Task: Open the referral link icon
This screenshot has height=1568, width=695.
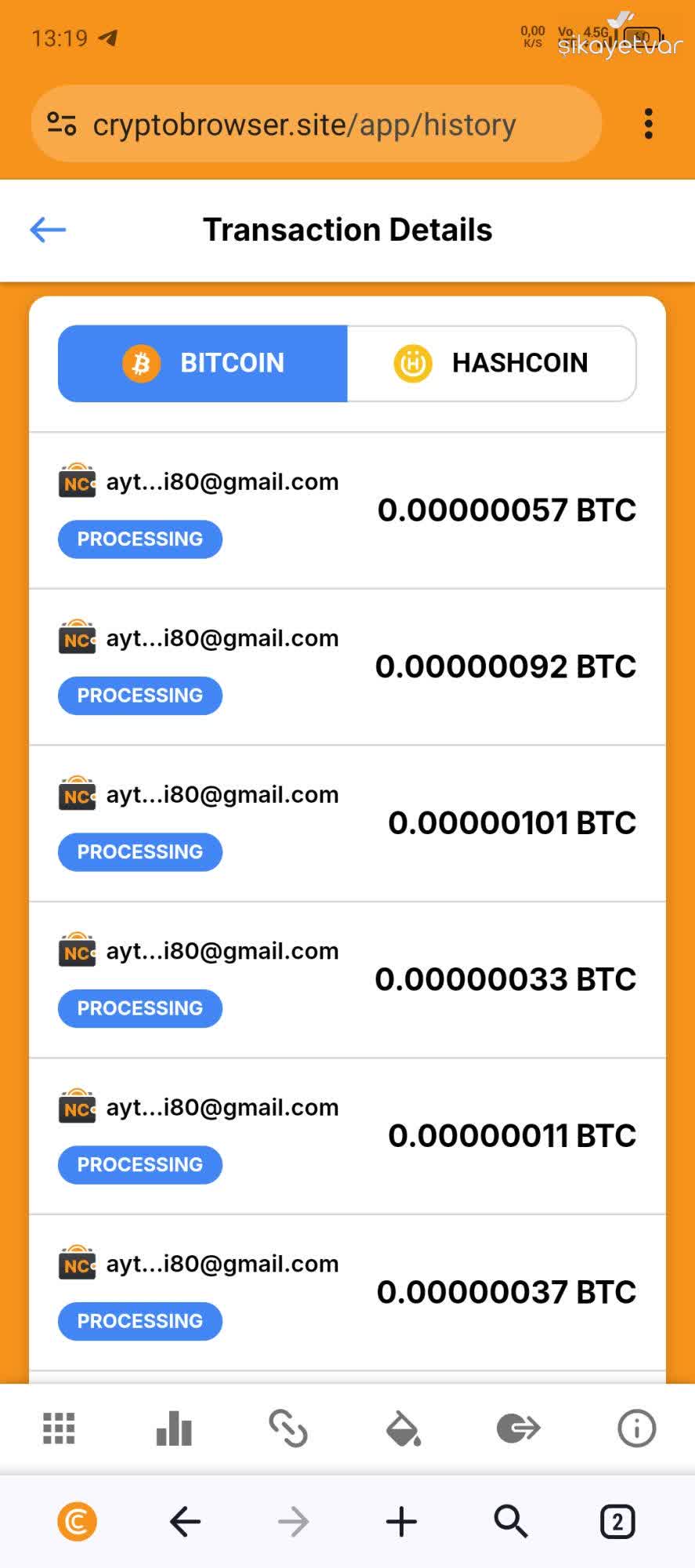Action: 288,1428
